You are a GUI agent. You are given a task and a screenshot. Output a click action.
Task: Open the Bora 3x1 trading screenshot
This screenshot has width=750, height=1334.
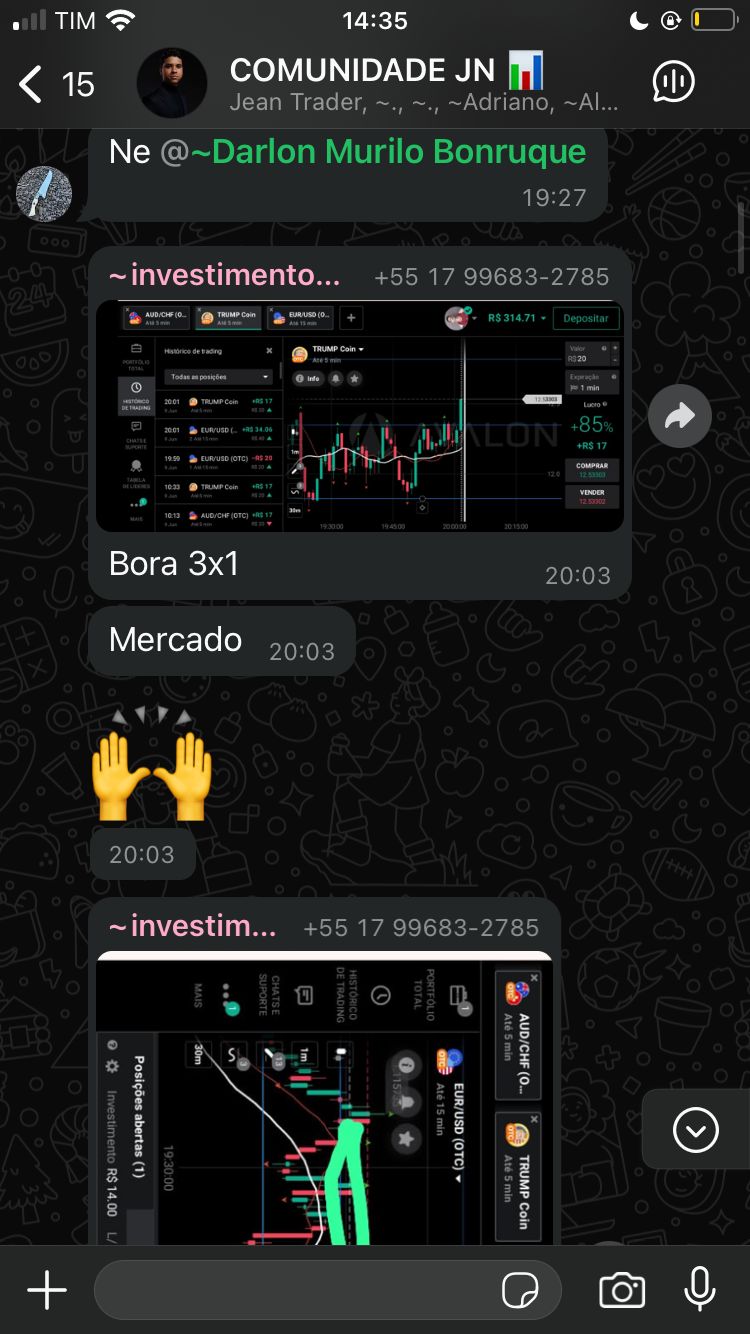pyautogui.click(x=359, y=416)
